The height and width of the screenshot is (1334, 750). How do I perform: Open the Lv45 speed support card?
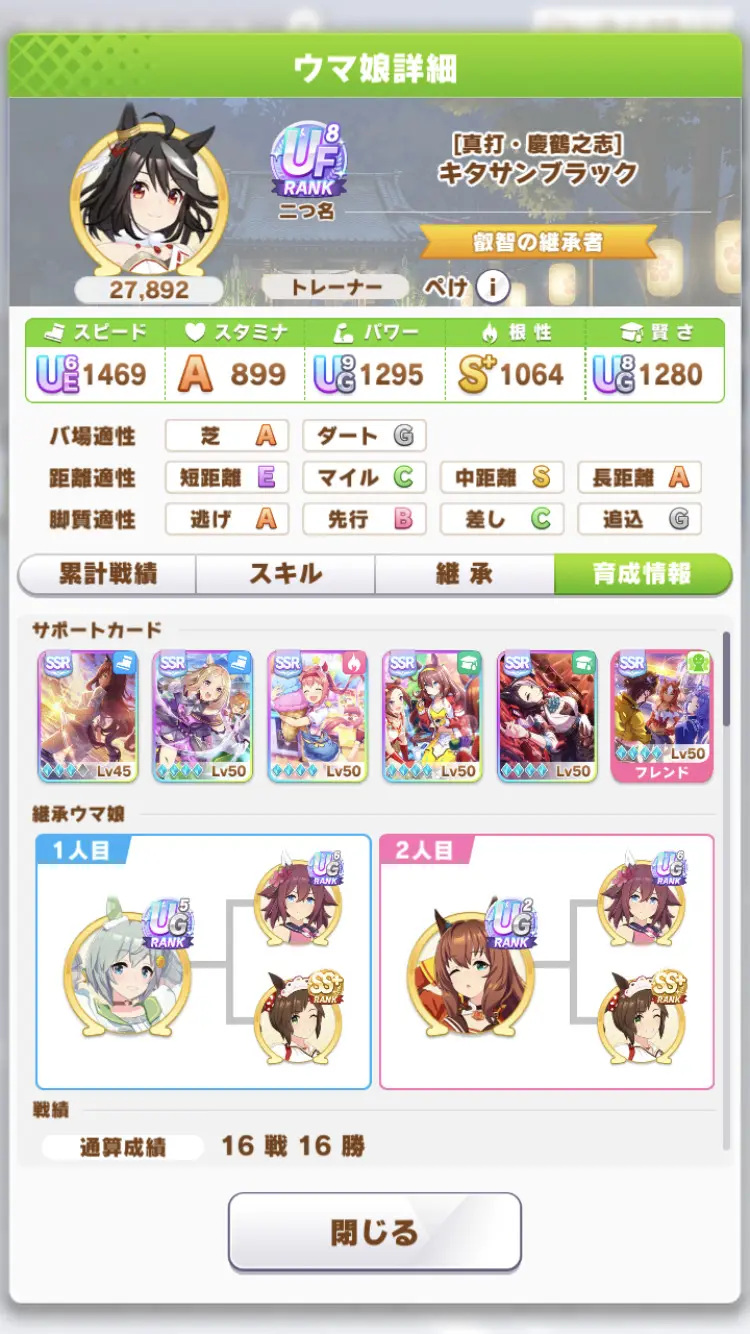click(87, 715)
